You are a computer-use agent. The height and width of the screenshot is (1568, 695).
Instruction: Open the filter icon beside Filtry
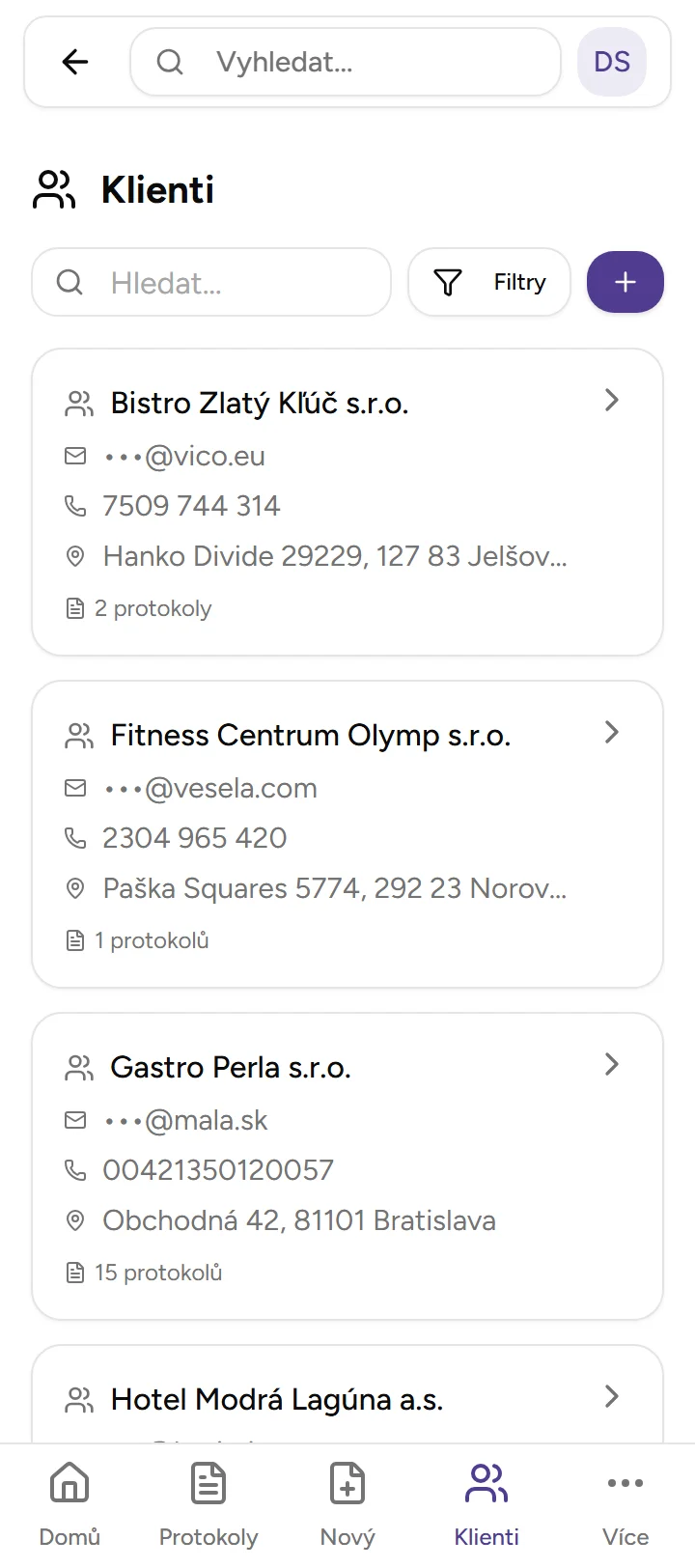[x=447, y=282]
